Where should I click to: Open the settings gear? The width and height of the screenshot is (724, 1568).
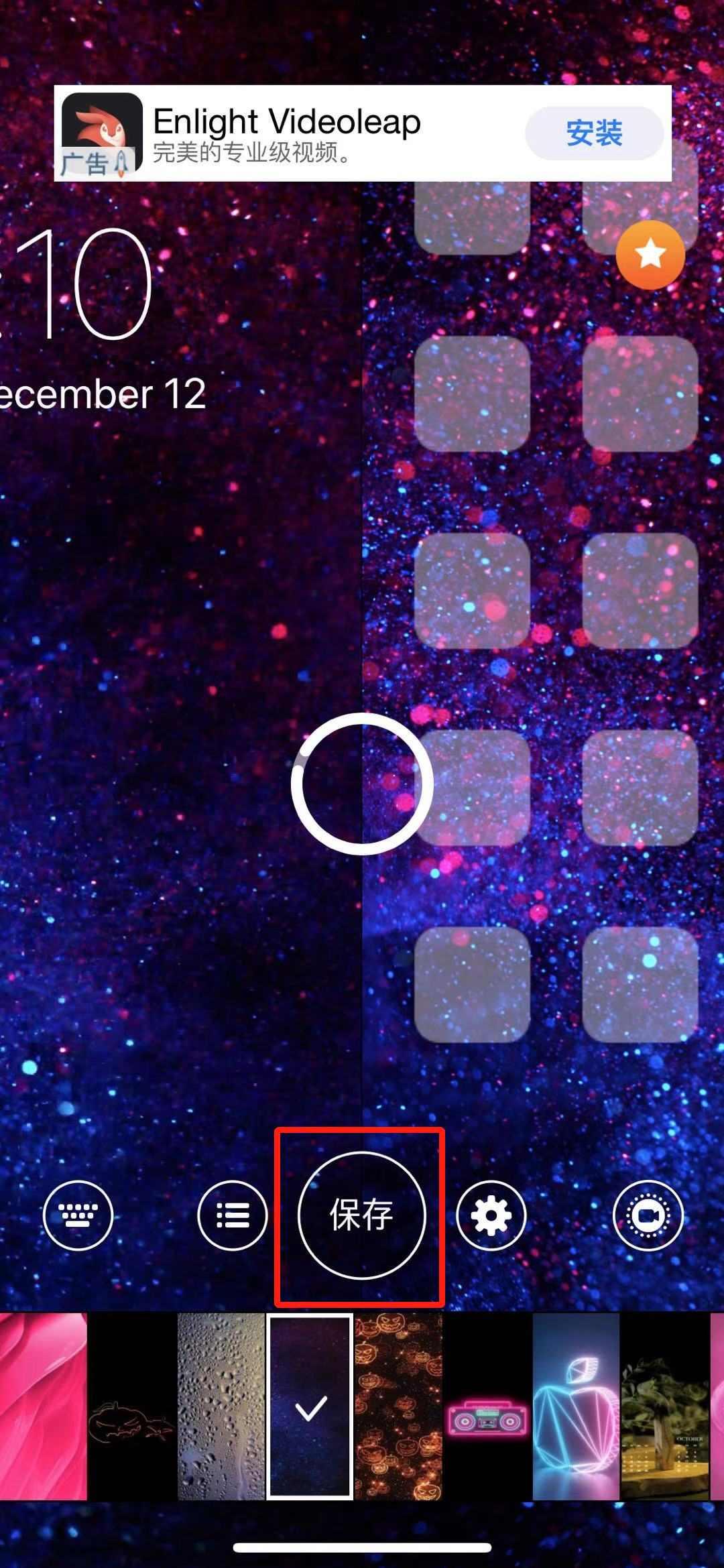[491, 1215]
